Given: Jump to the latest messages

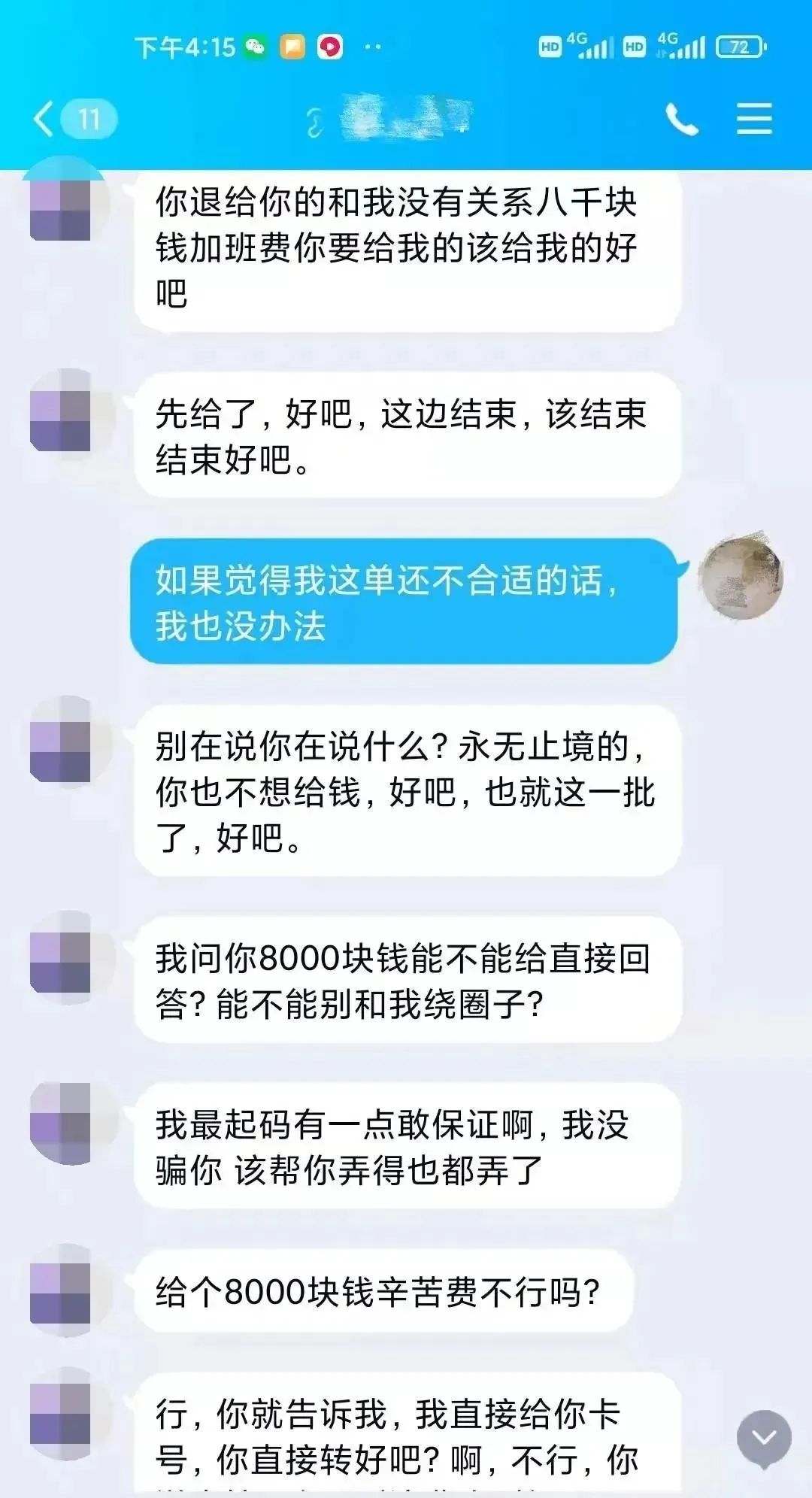Looking at the screenshot, I should point(764,1437).
